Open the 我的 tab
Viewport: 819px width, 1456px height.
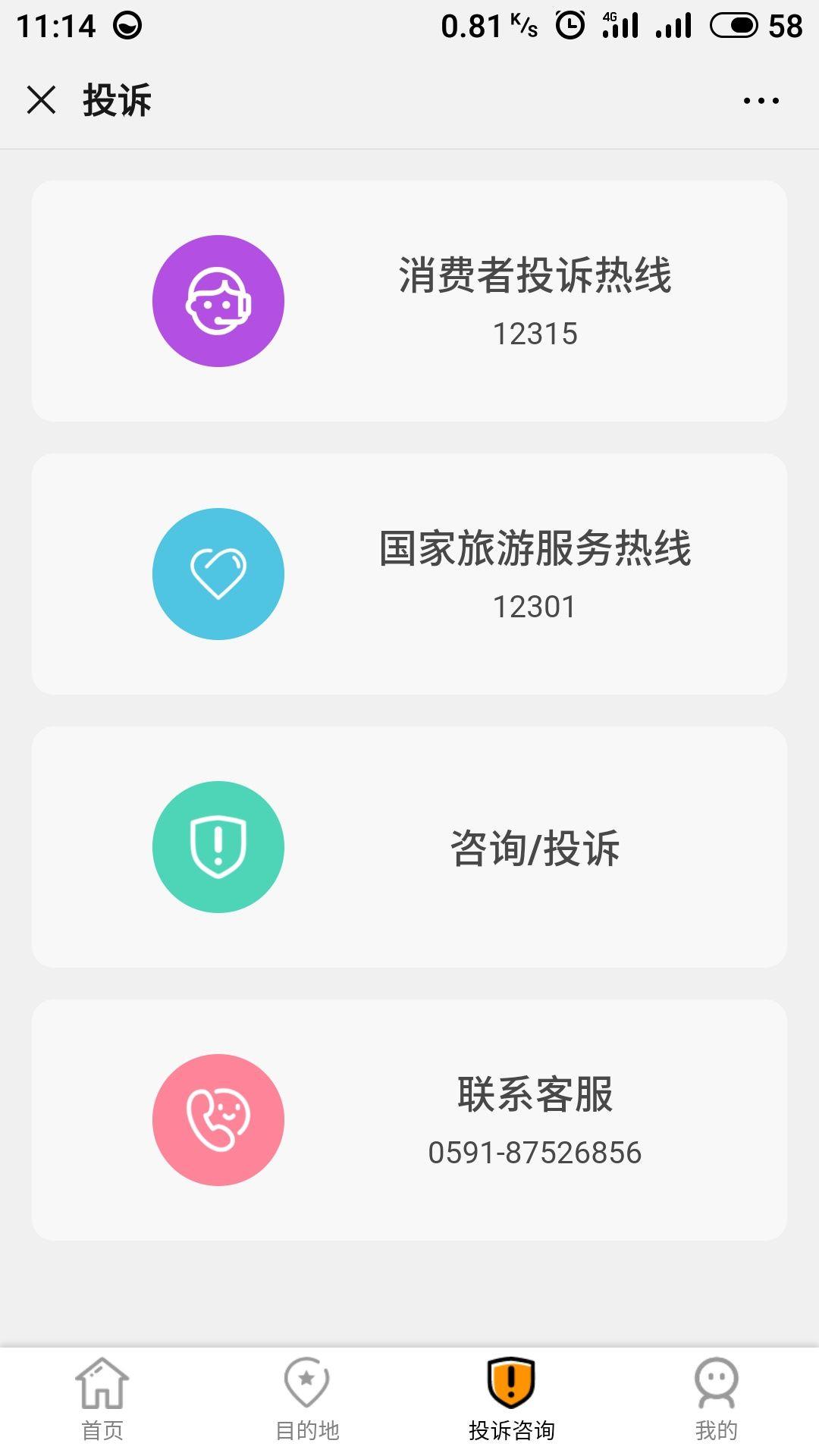tap(717, 1400)
